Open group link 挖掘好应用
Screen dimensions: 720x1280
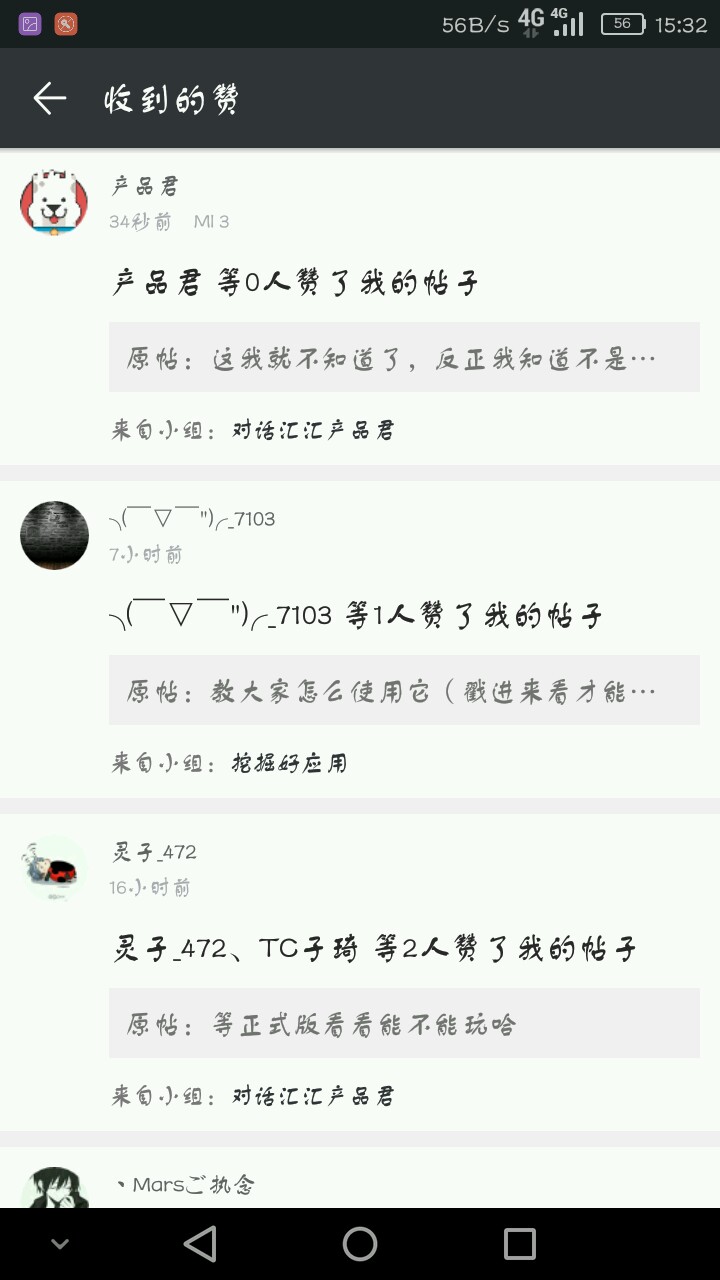click(x=289, y=763)
